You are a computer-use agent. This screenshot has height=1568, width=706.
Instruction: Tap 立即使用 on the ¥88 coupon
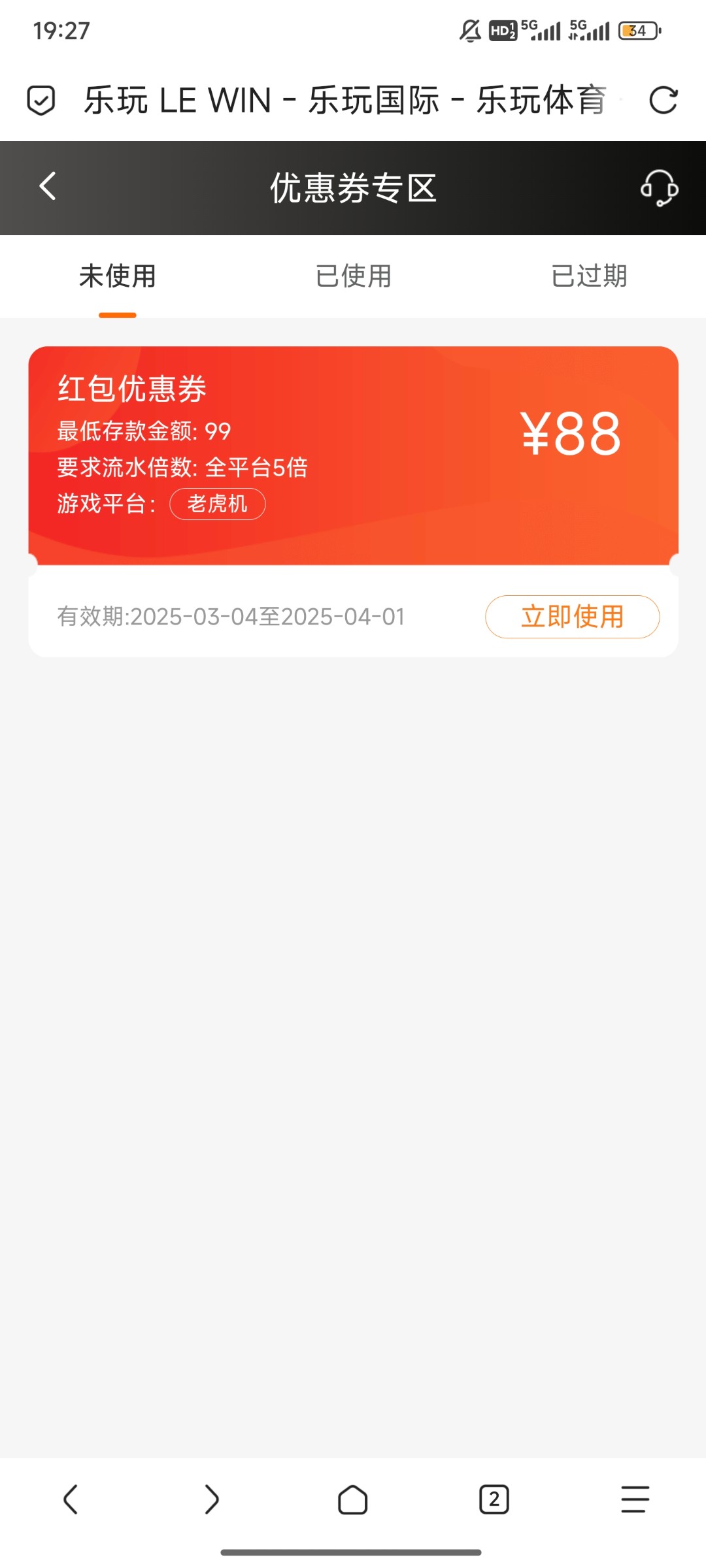click(572, 616)
